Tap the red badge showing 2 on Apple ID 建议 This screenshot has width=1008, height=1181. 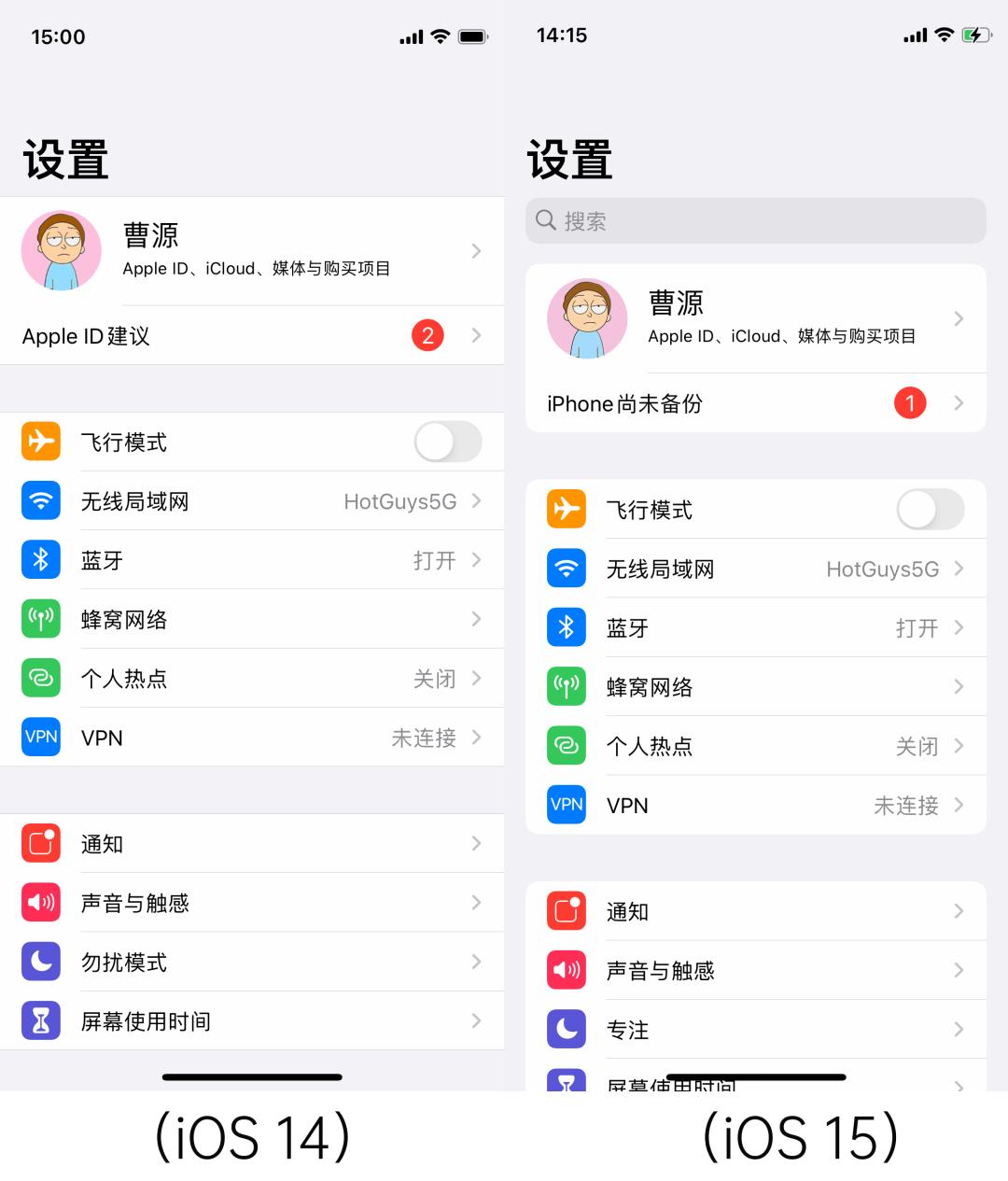tap(427, 336)
